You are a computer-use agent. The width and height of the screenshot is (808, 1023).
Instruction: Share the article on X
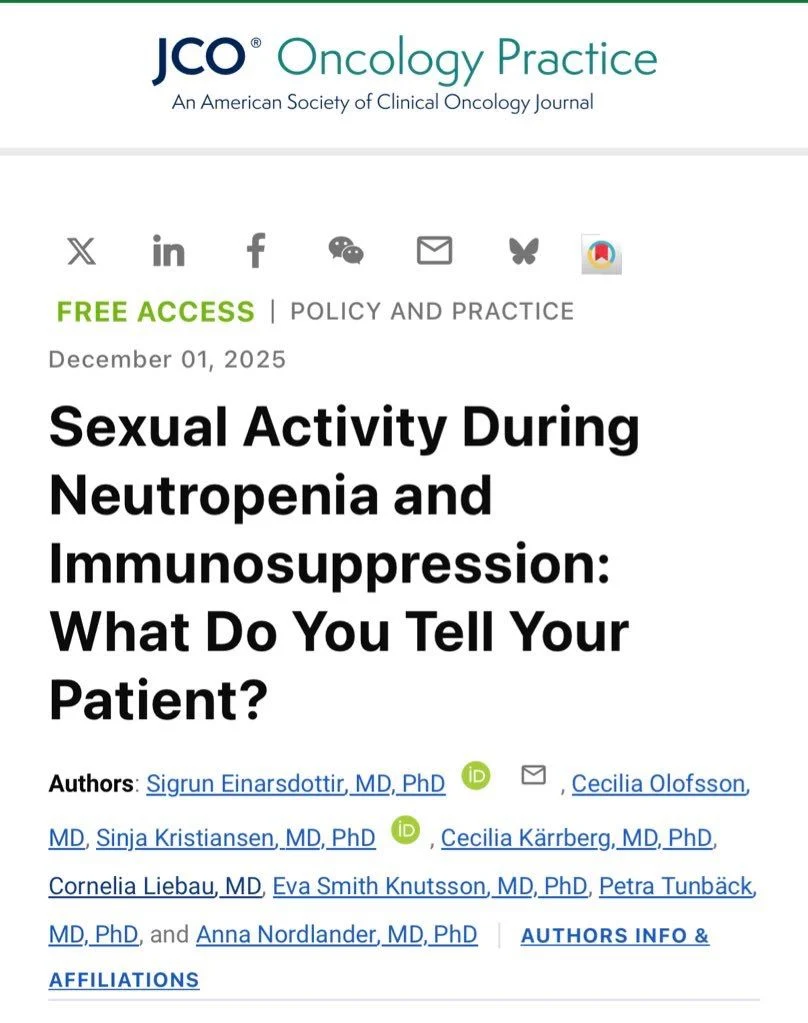(x=81, y=250)
